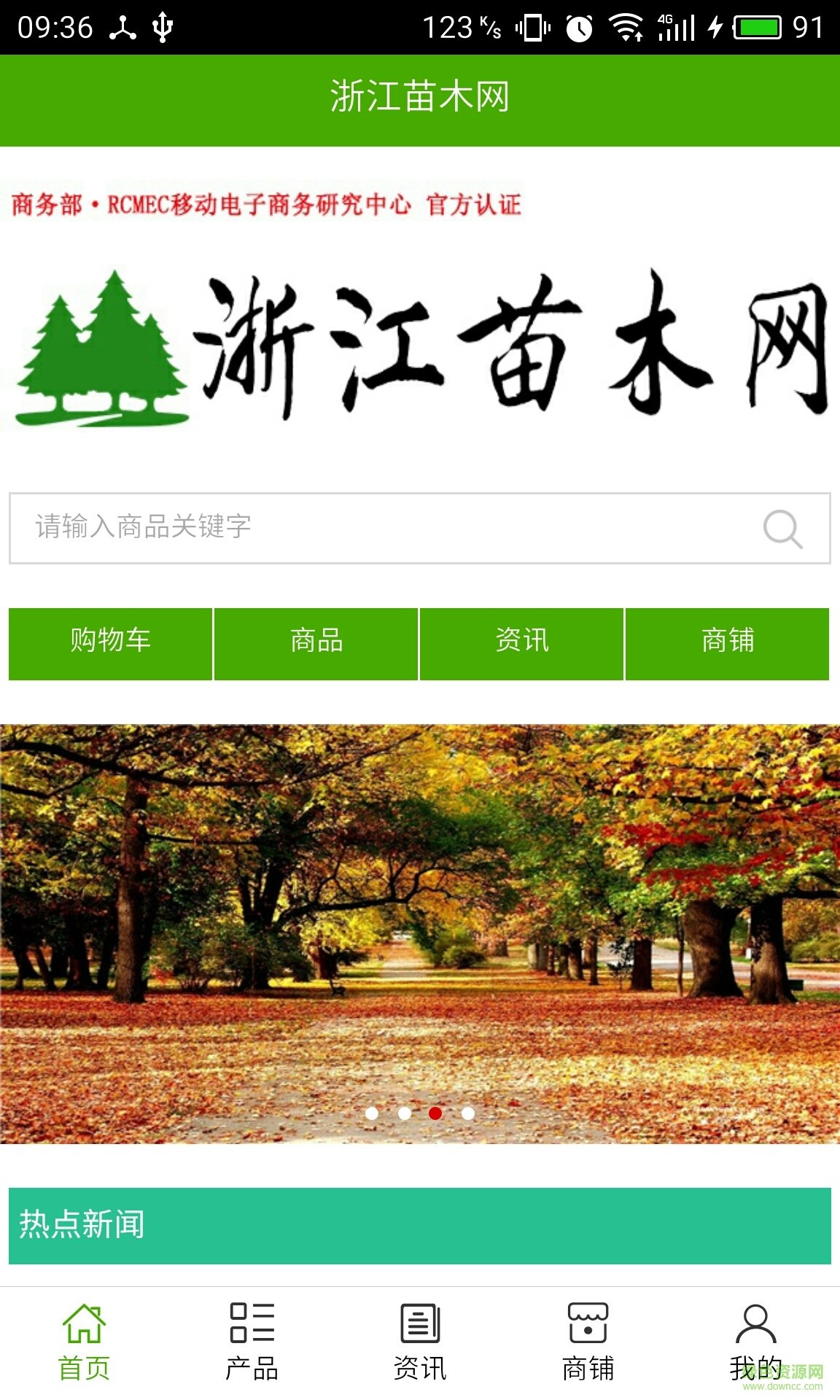840x1400 pixels.
Task: Switch to the 首页 bottom tab
Action: (84, 1343)
